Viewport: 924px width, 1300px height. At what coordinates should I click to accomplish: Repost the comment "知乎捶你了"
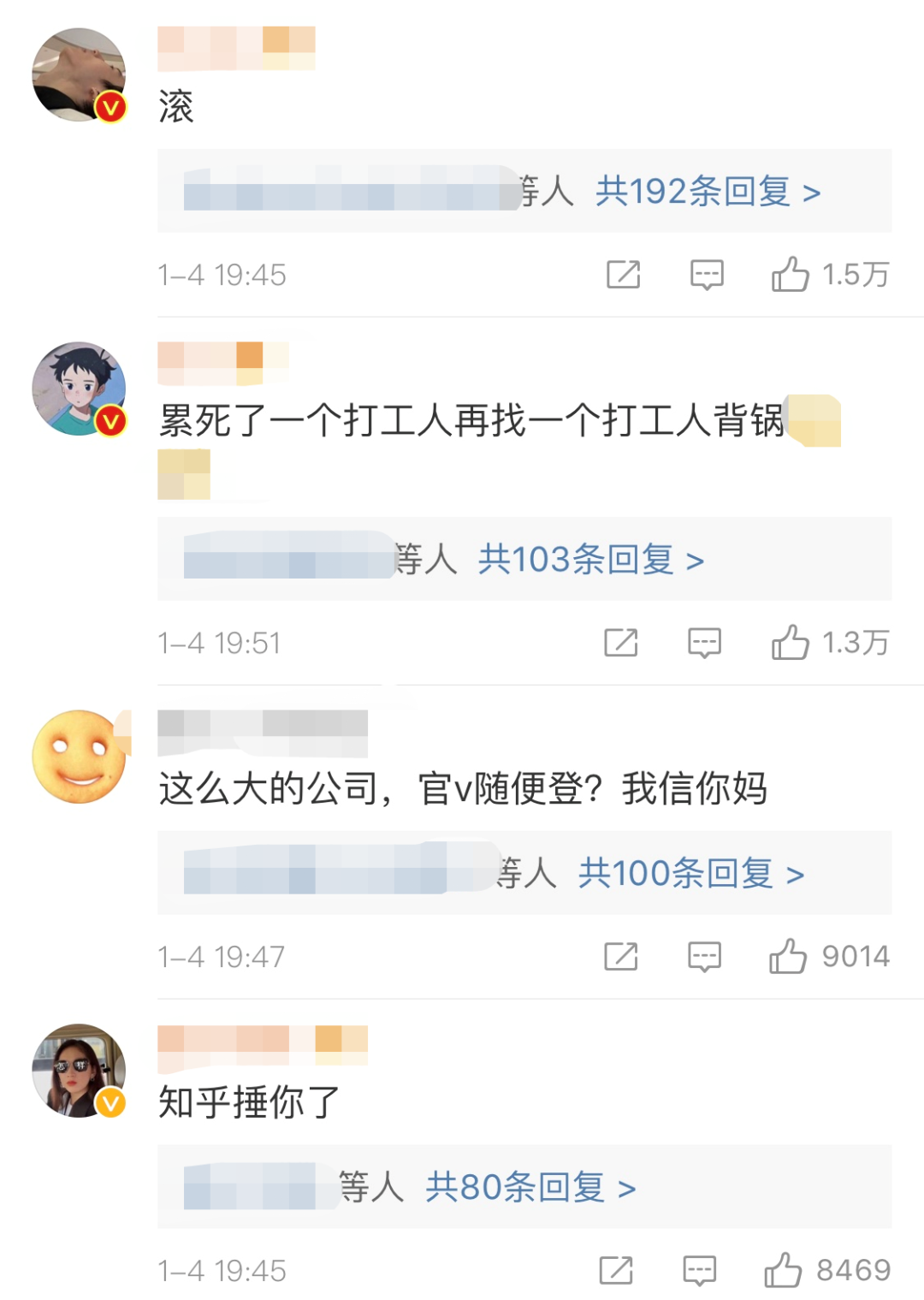616,1271
